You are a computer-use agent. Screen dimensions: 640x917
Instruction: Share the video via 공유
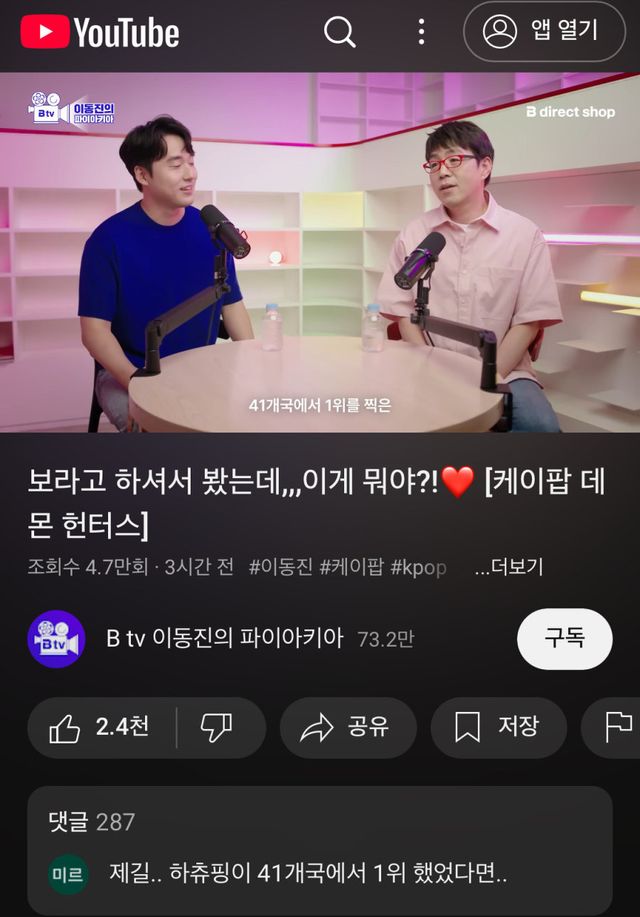(346, 727)
